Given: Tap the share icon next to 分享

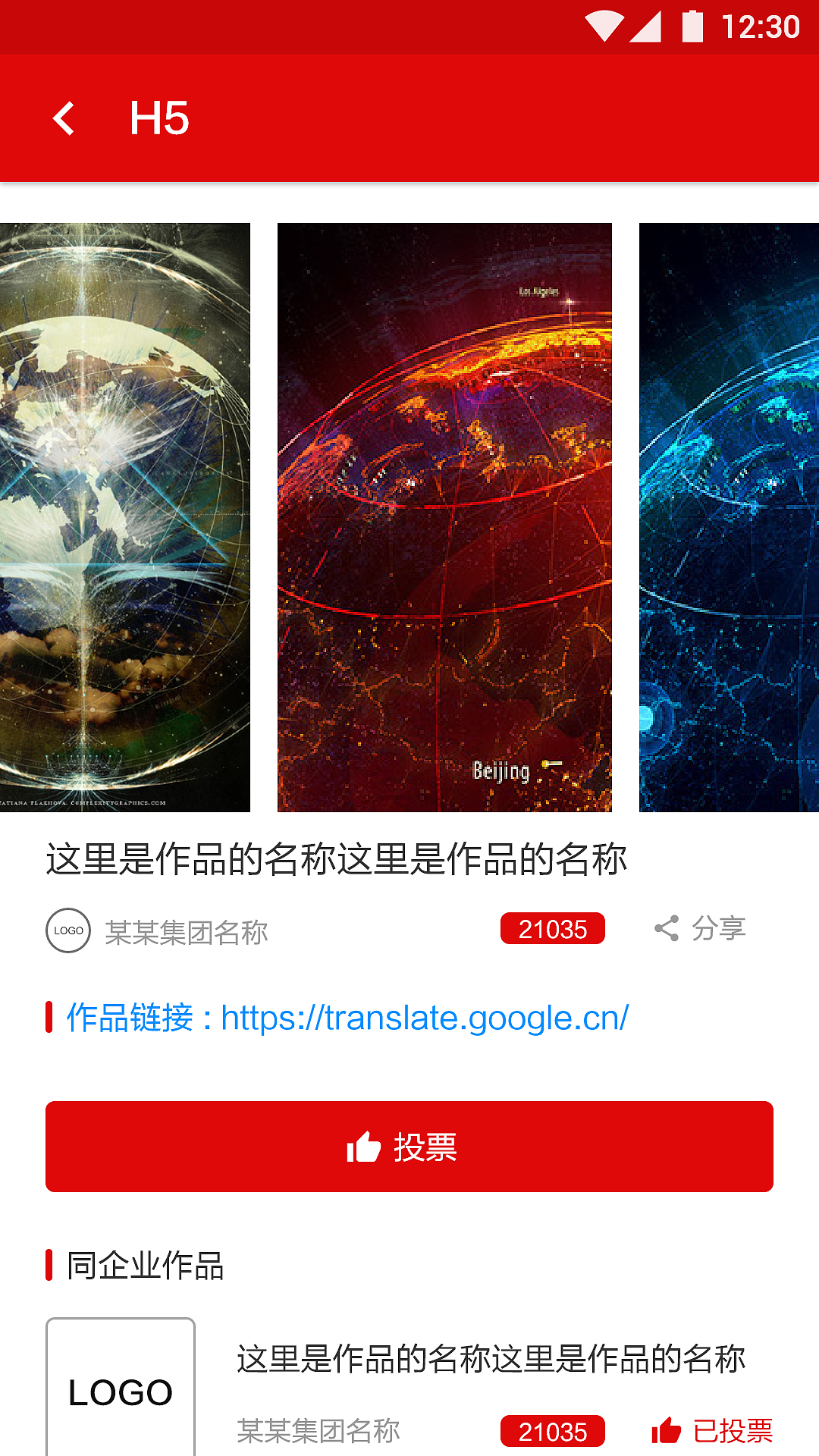Looking at the screenshot, I should point(667,927).
